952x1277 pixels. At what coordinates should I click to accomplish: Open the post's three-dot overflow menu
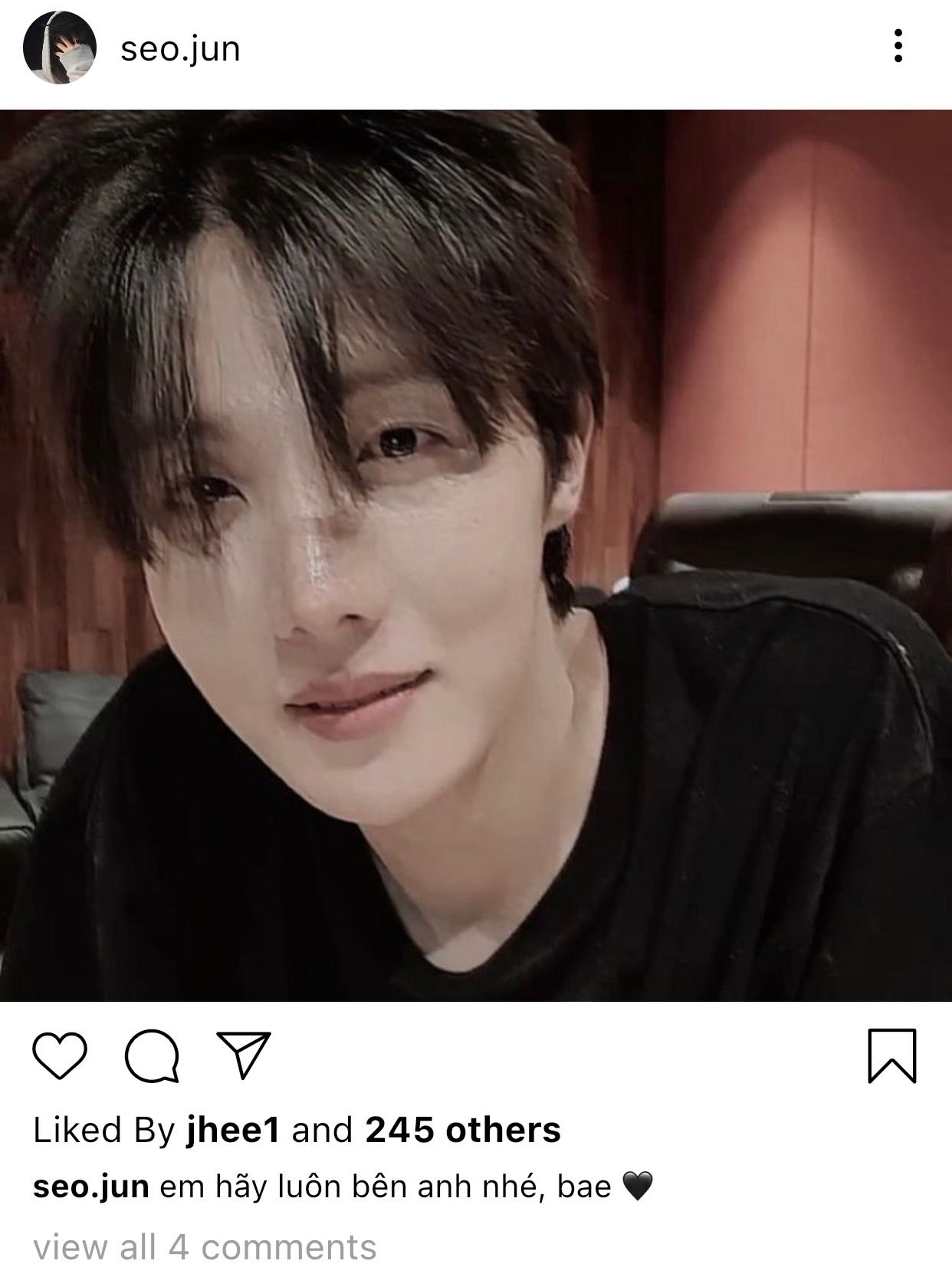(898, 47)
